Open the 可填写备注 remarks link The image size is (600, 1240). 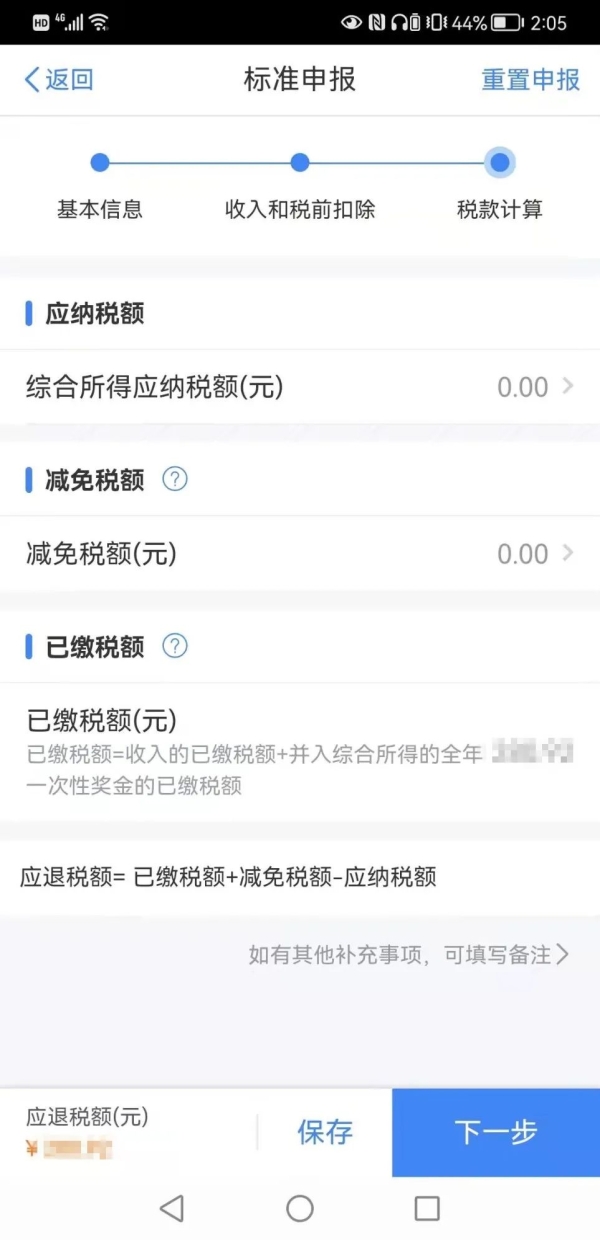[x=408, y=954]
